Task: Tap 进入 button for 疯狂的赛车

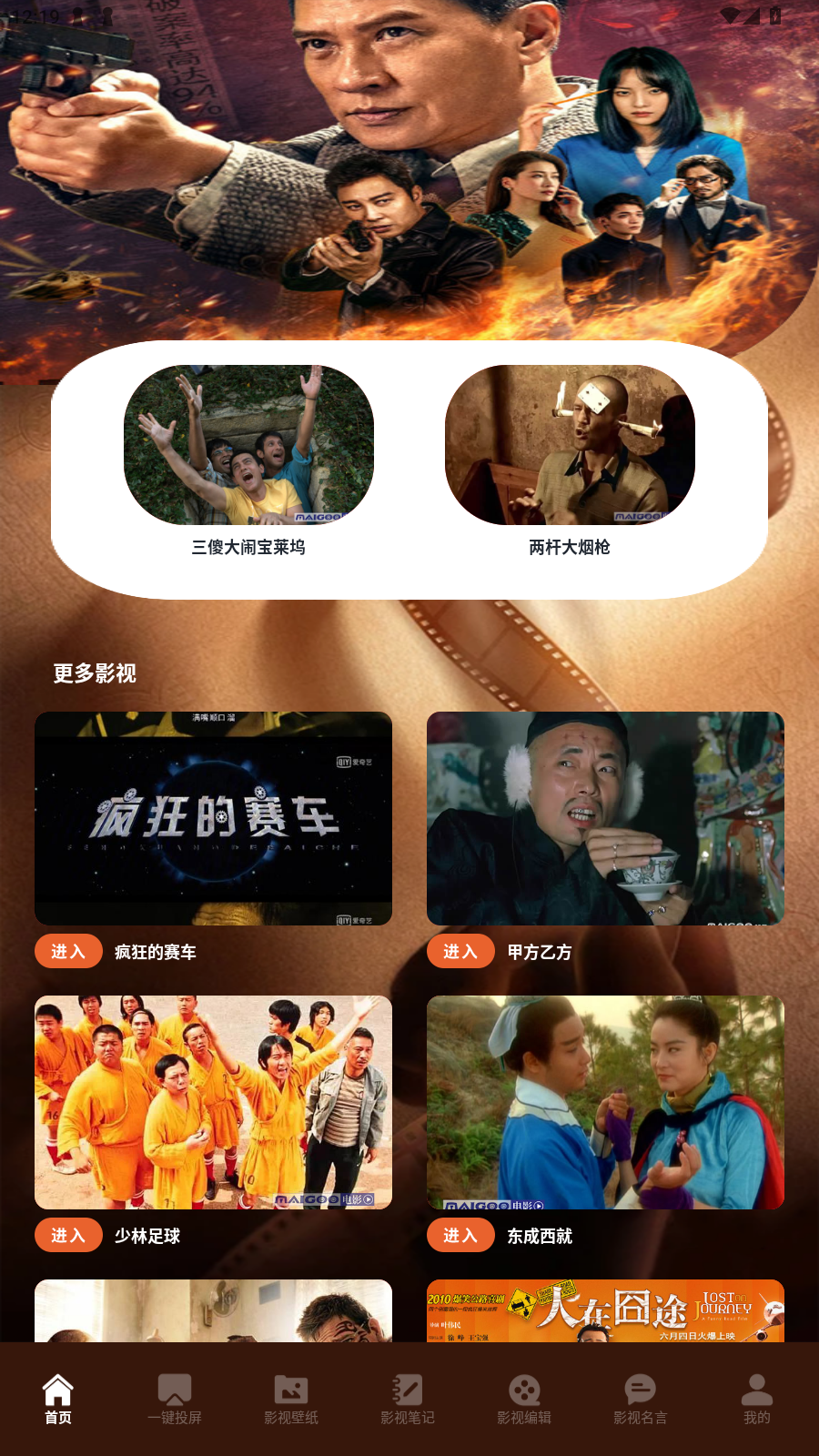Action: coord(68,951)
